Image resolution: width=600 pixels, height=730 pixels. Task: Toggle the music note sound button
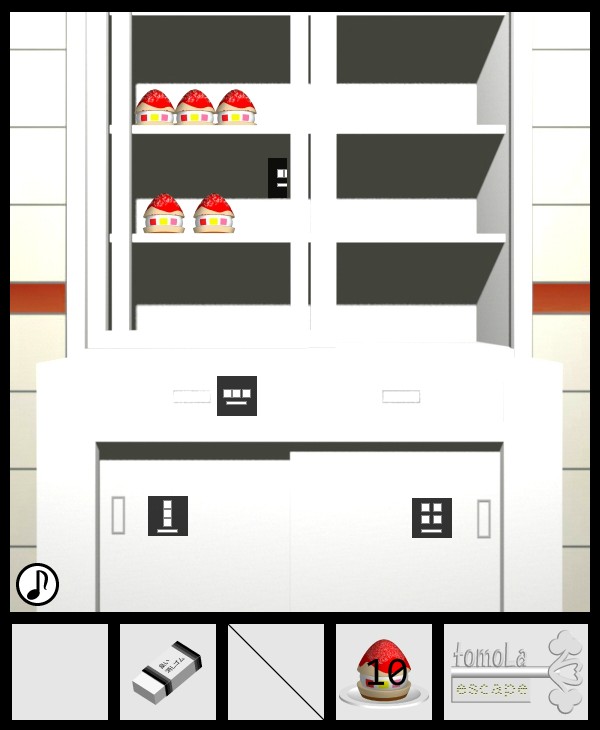click(38, 584)
